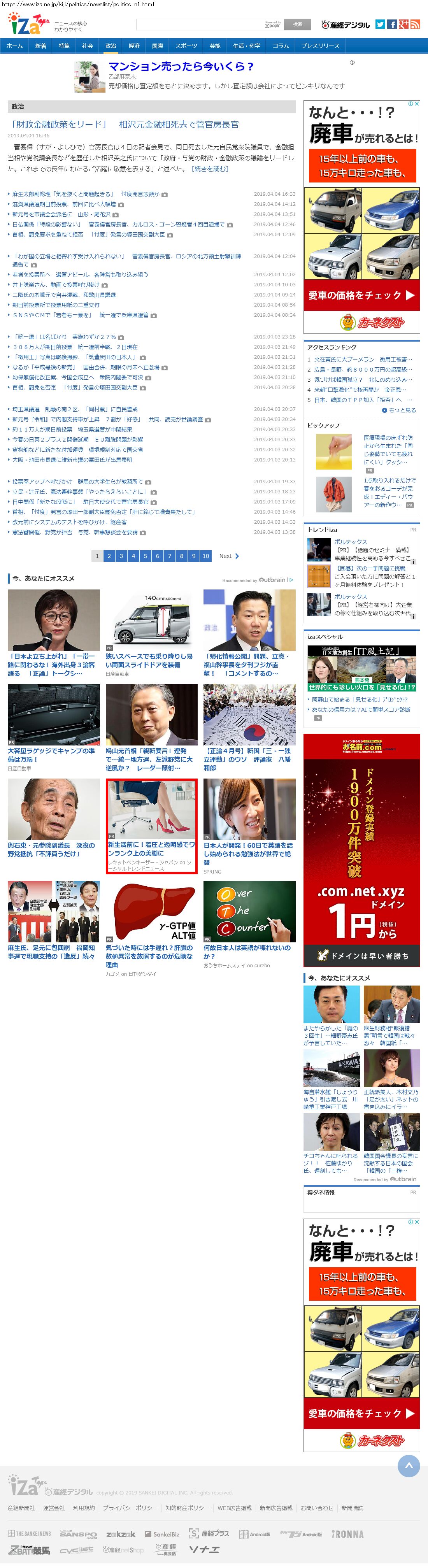Tap もっと見る under アクセスランキング

401,410
